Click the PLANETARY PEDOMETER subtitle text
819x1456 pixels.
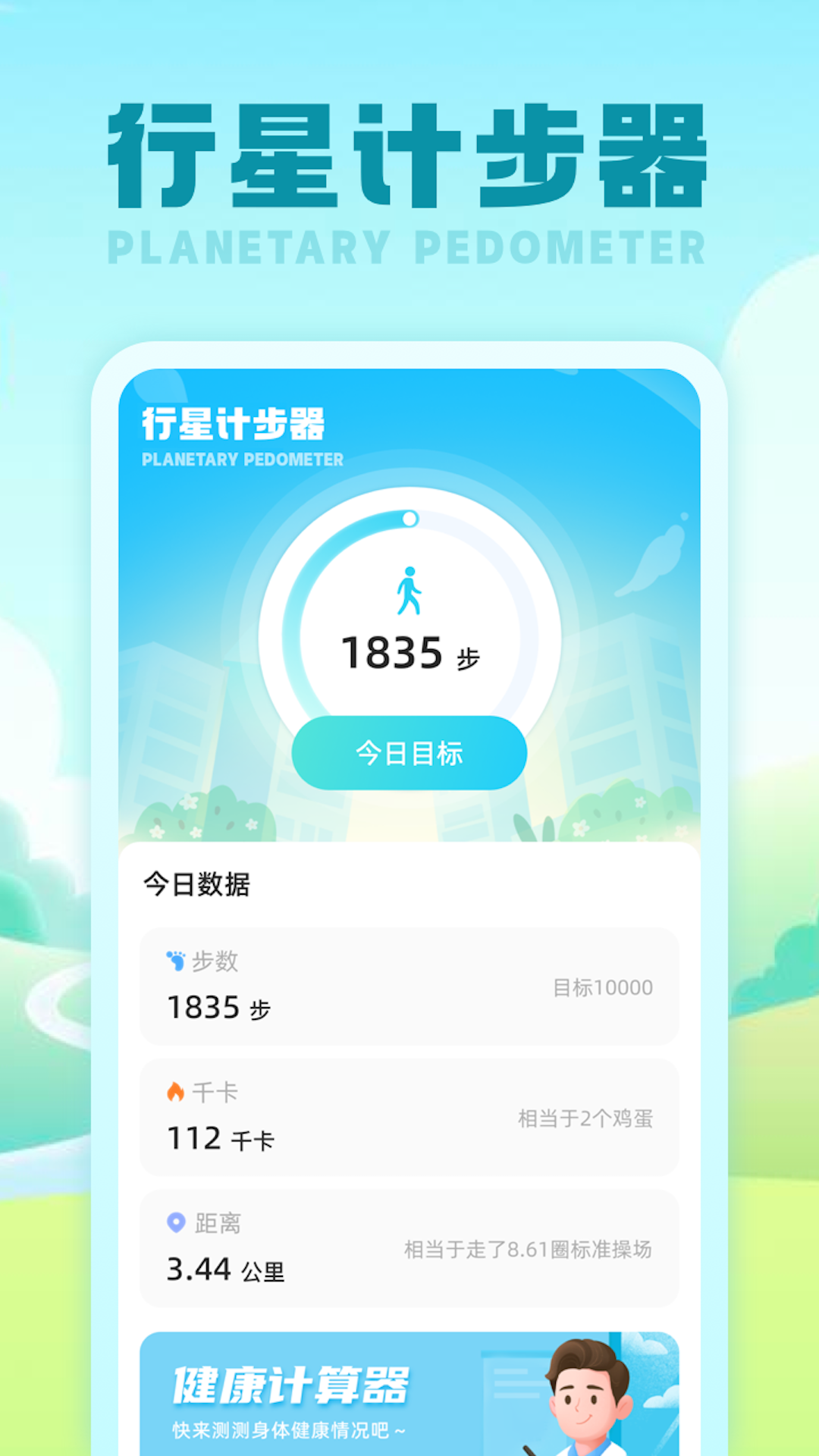click(241, 460)
